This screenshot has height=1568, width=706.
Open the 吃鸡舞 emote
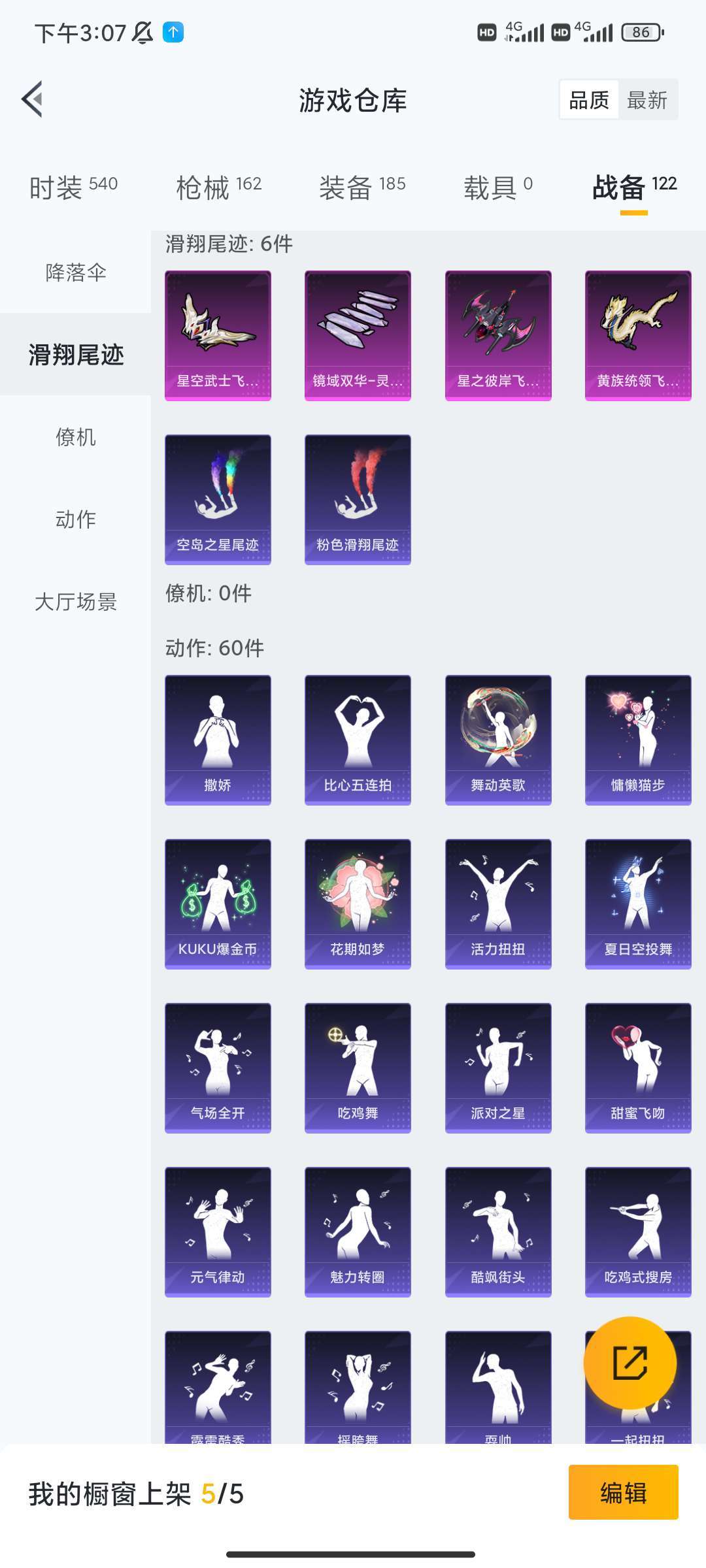pos(358,1068)
